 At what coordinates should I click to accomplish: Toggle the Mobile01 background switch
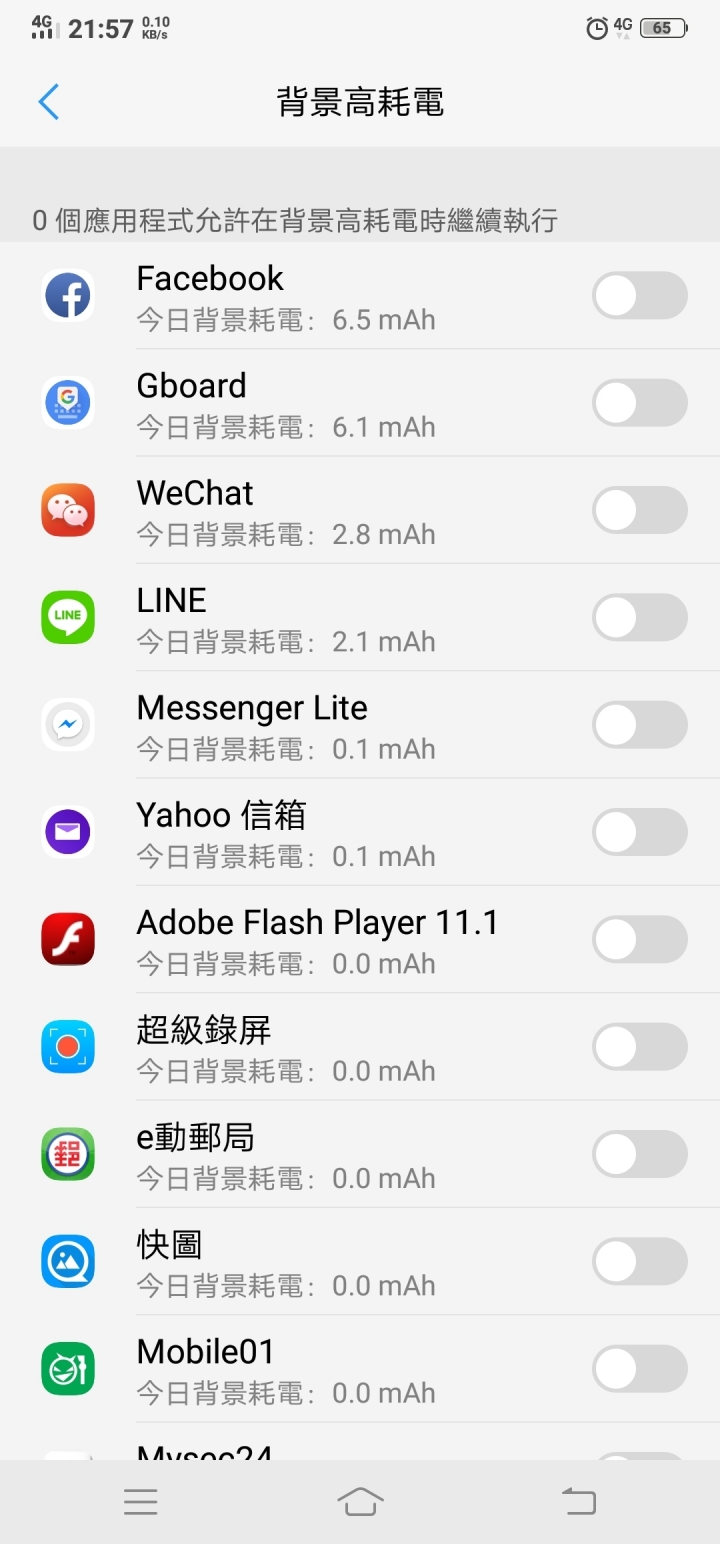[x=640, y=1369]
